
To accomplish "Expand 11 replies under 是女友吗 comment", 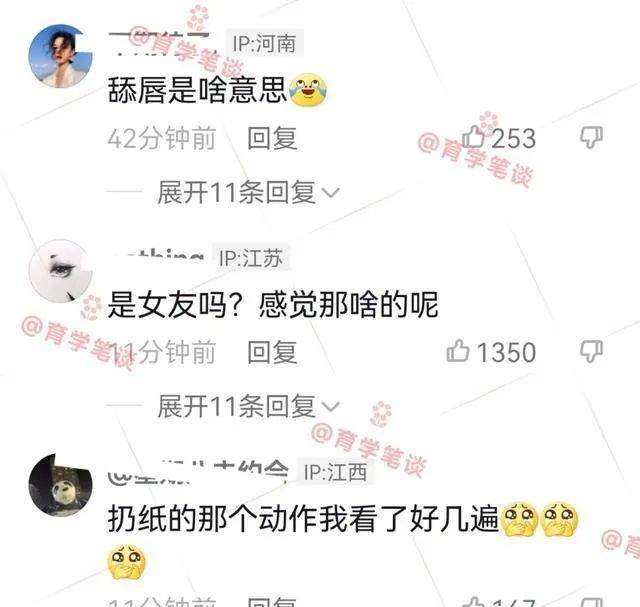I will [x=248, y=406].
